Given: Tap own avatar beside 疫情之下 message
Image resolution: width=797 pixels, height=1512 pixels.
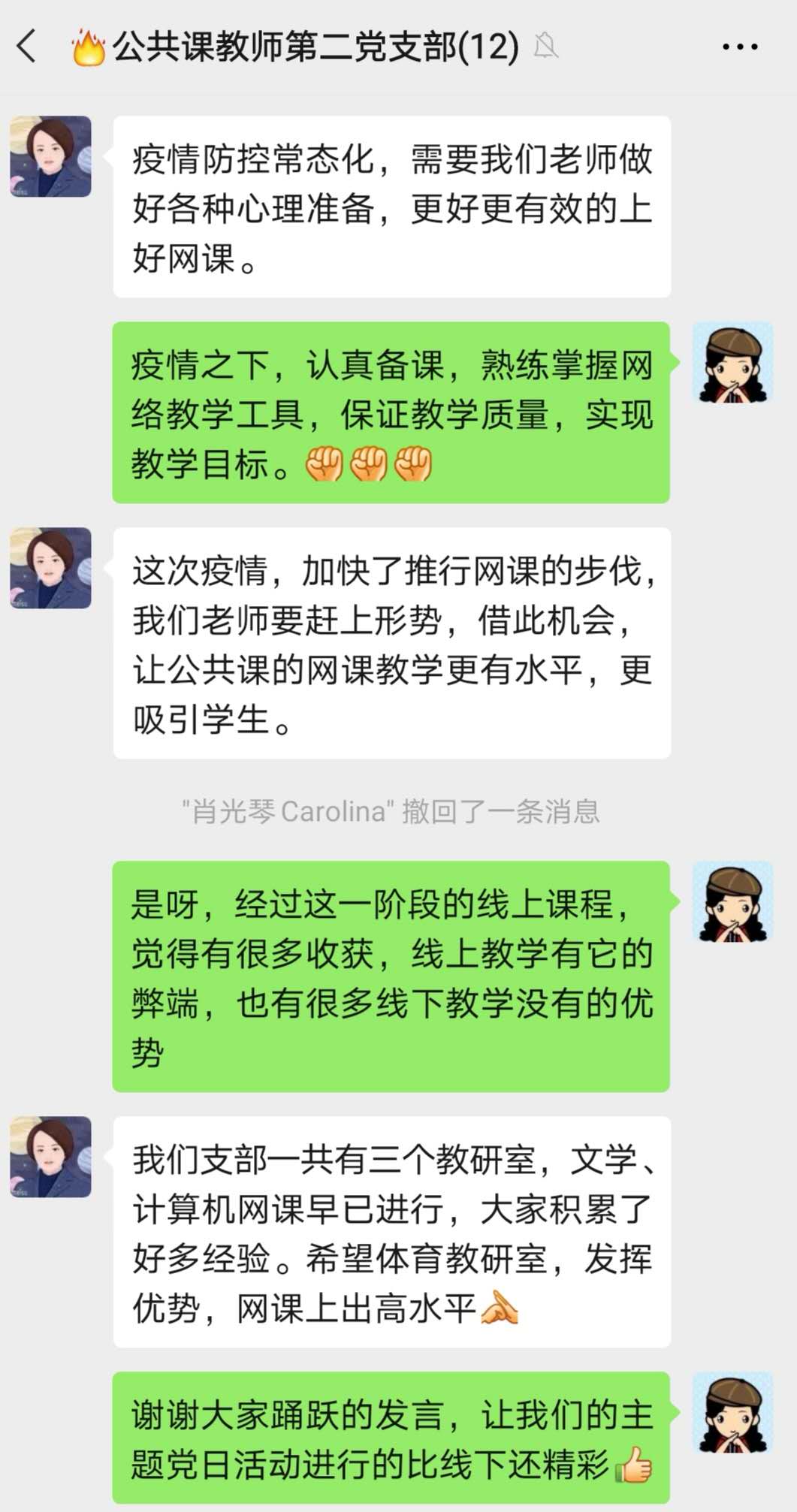Looking at the screenshot, I should pyautogui.click(x=732, y=363).
